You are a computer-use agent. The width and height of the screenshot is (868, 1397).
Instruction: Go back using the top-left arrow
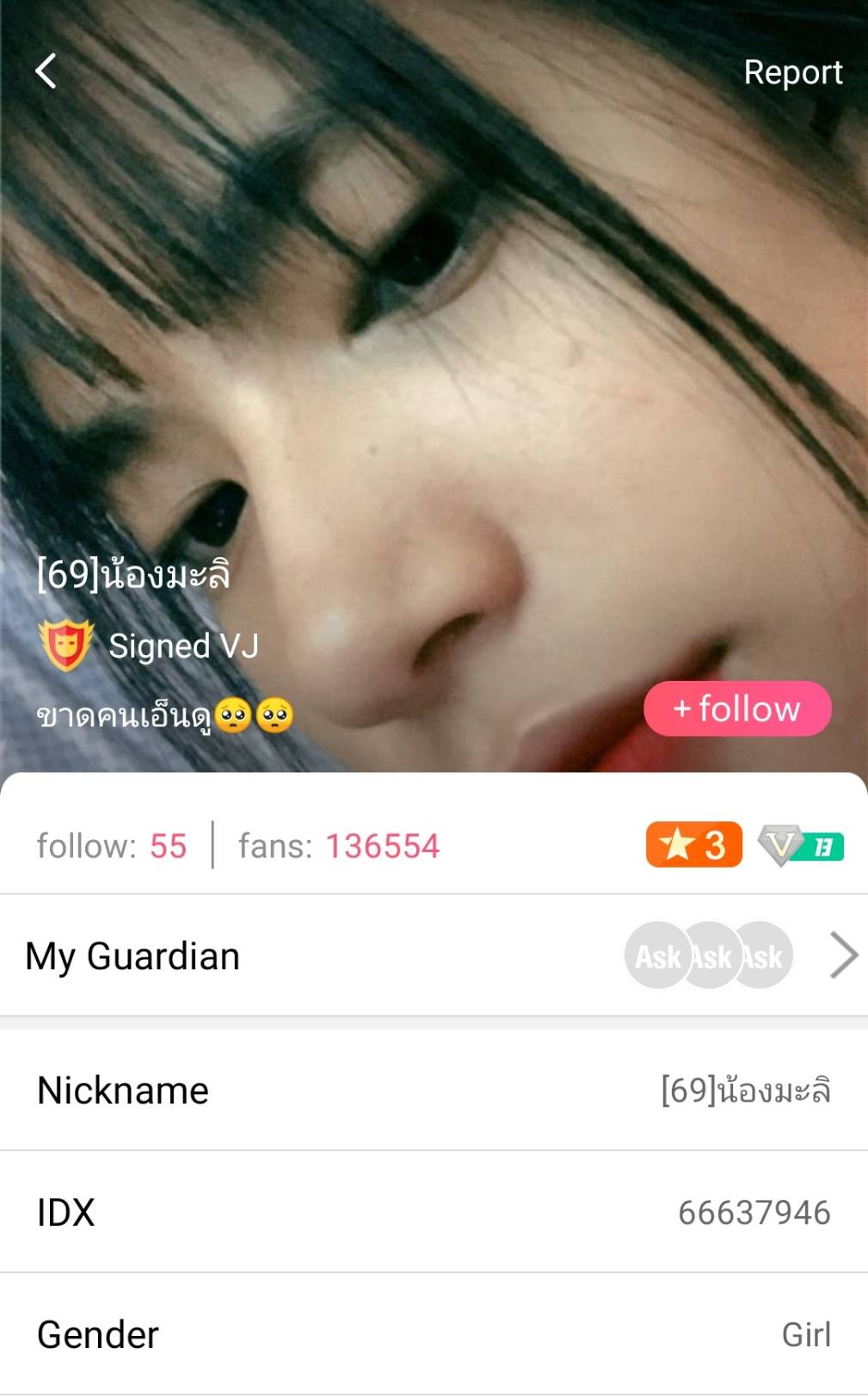point(46,71)
